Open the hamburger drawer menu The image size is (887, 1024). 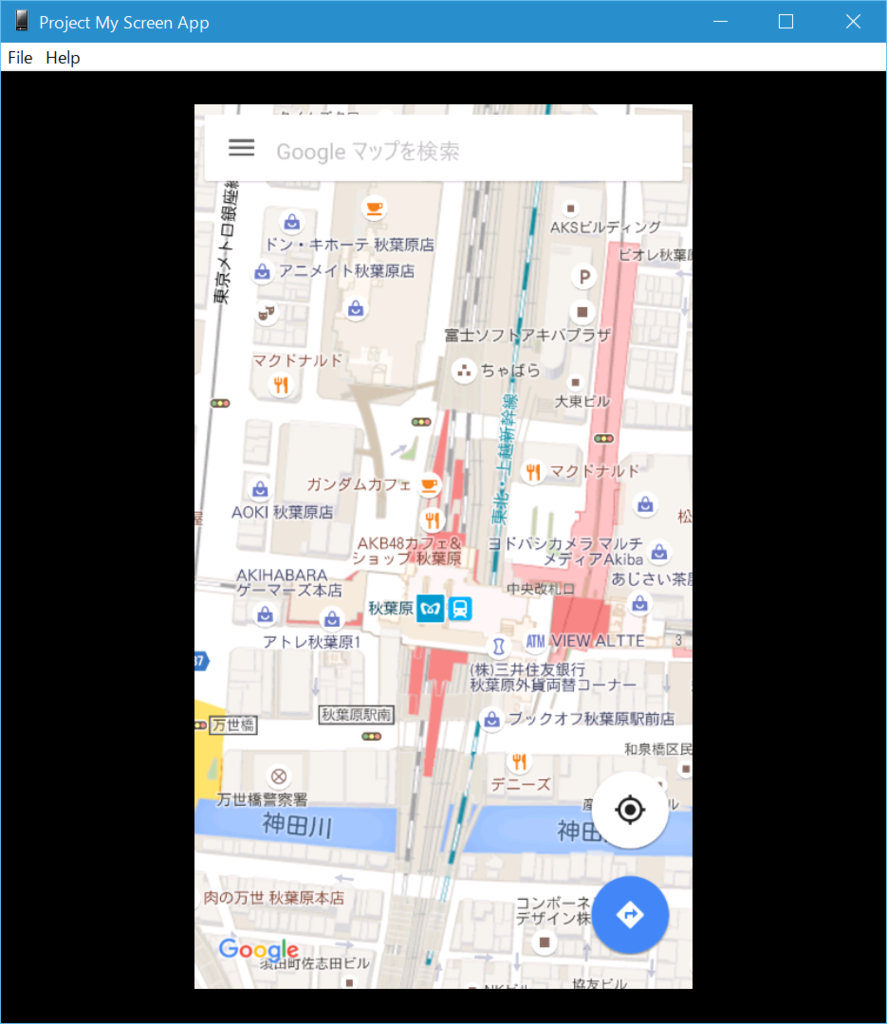[x=241, y=148]
